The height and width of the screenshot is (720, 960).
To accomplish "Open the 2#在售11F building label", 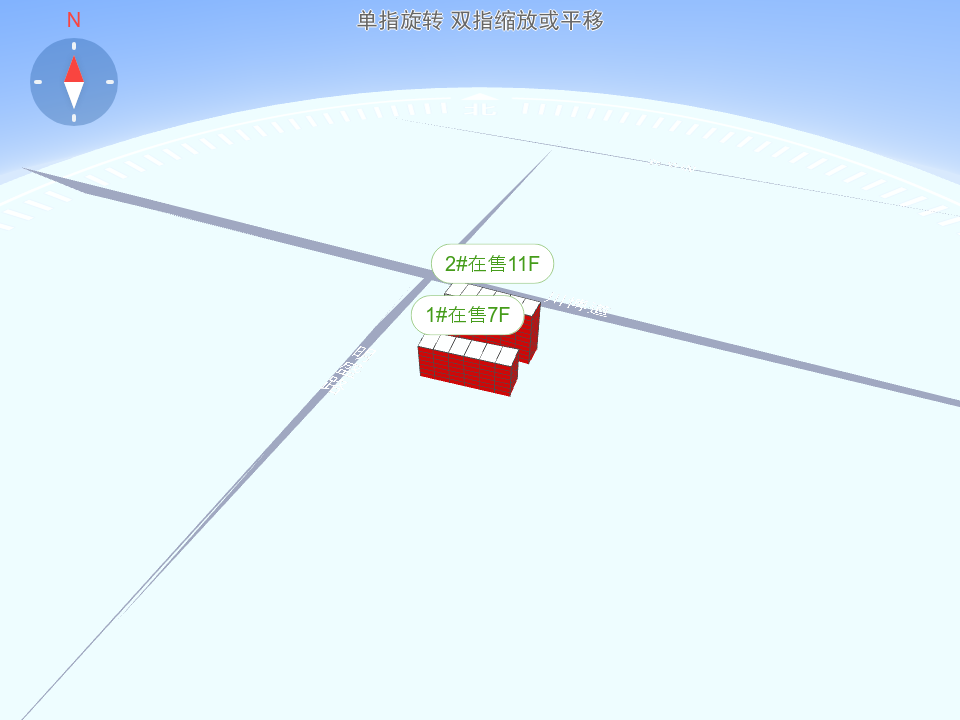I will click(x=492, y=264).
